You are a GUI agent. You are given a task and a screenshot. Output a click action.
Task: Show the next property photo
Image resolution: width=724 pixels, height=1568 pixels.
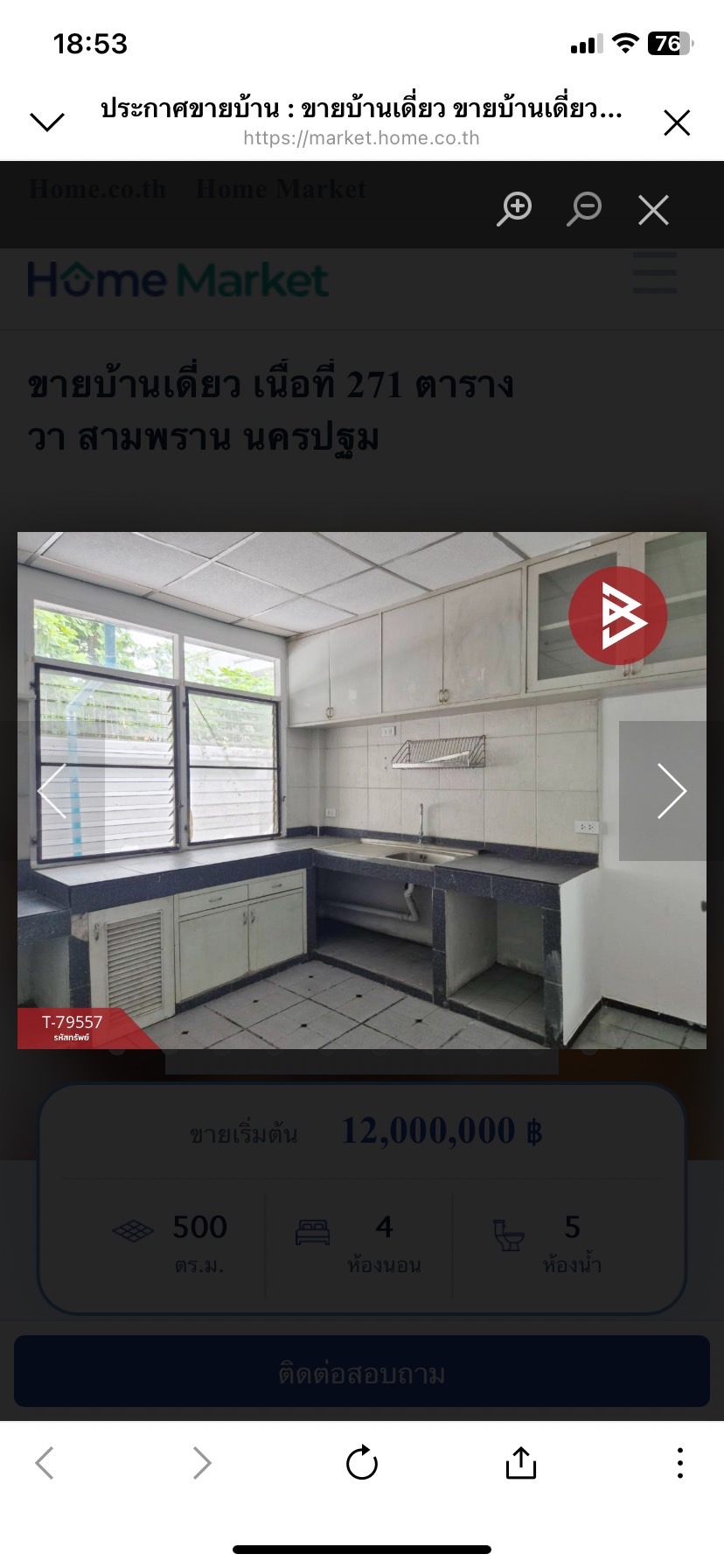pos(670,791)
